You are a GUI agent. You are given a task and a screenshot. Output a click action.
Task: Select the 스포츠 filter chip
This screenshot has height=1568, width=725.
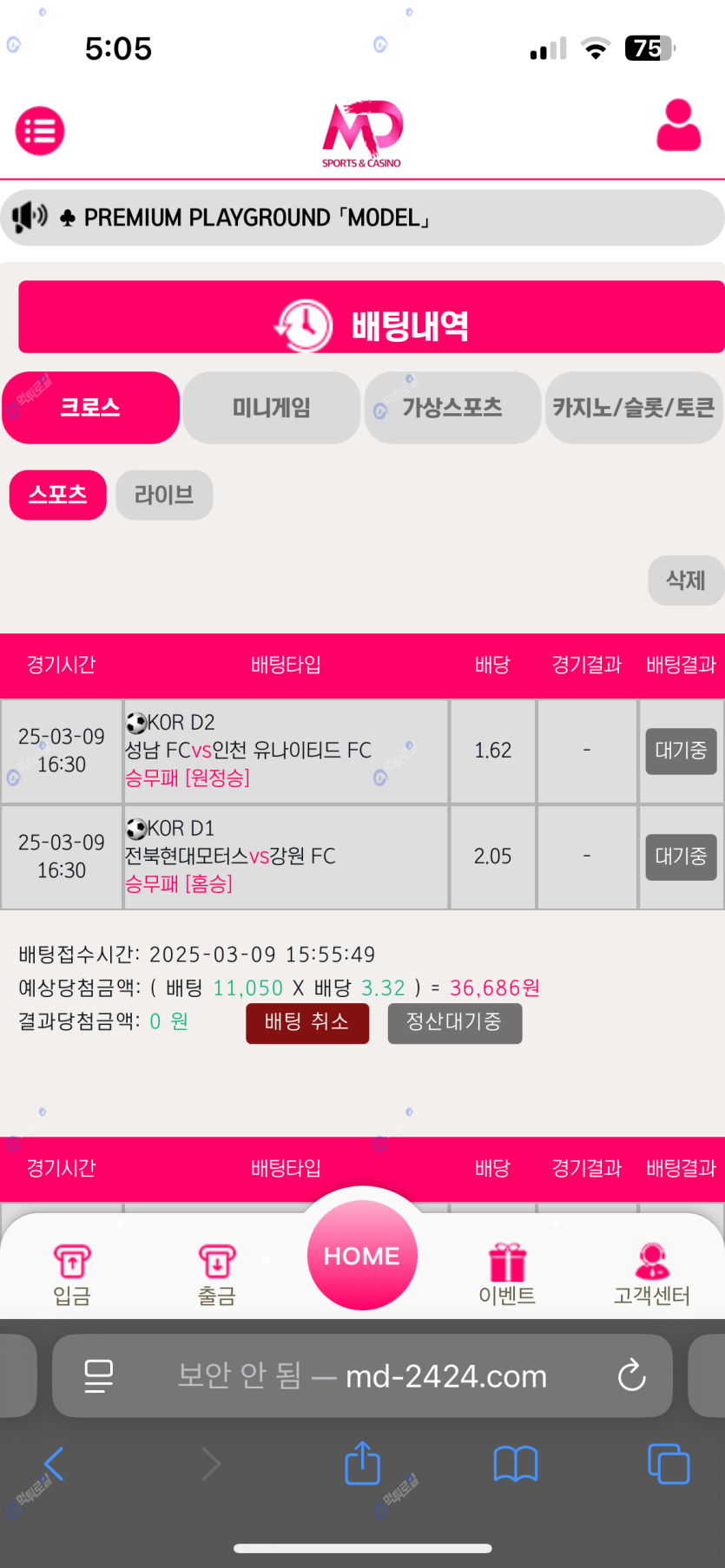pyautogui.click(x=58, y=495)
